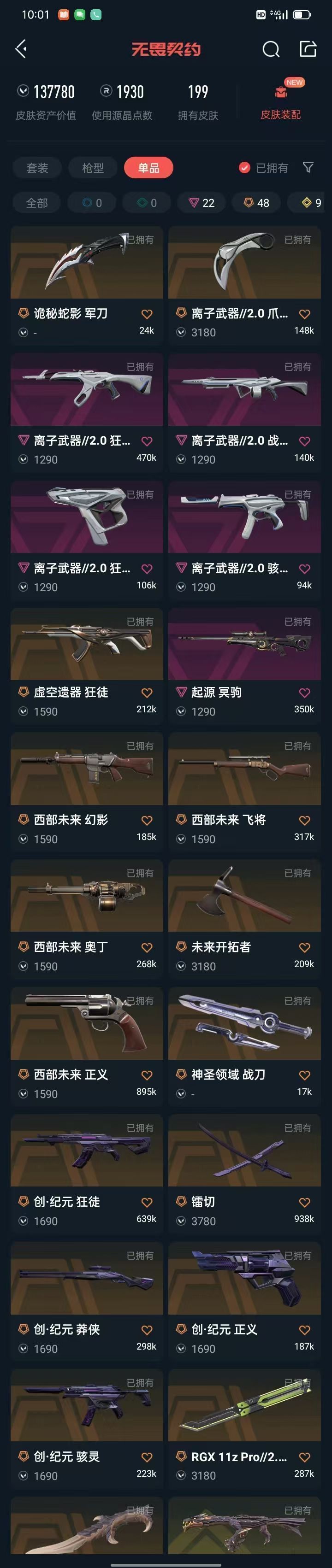Switch to the 枪型 tab
Viewport: 332px width, 1568px height.
[93, 168]
